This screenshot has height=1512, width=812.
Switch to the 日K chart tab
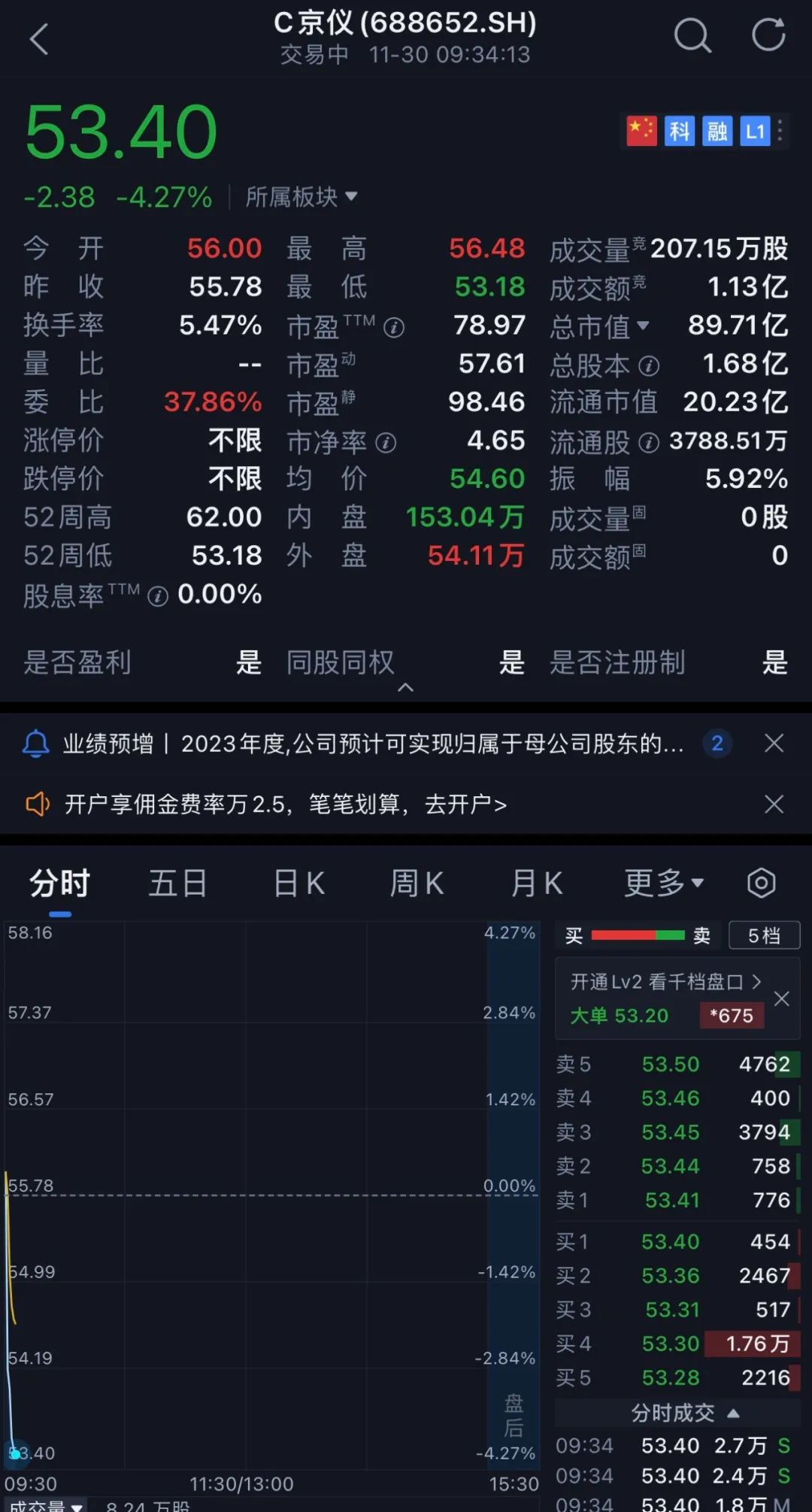pyautogui.click(x=298, y=883)
